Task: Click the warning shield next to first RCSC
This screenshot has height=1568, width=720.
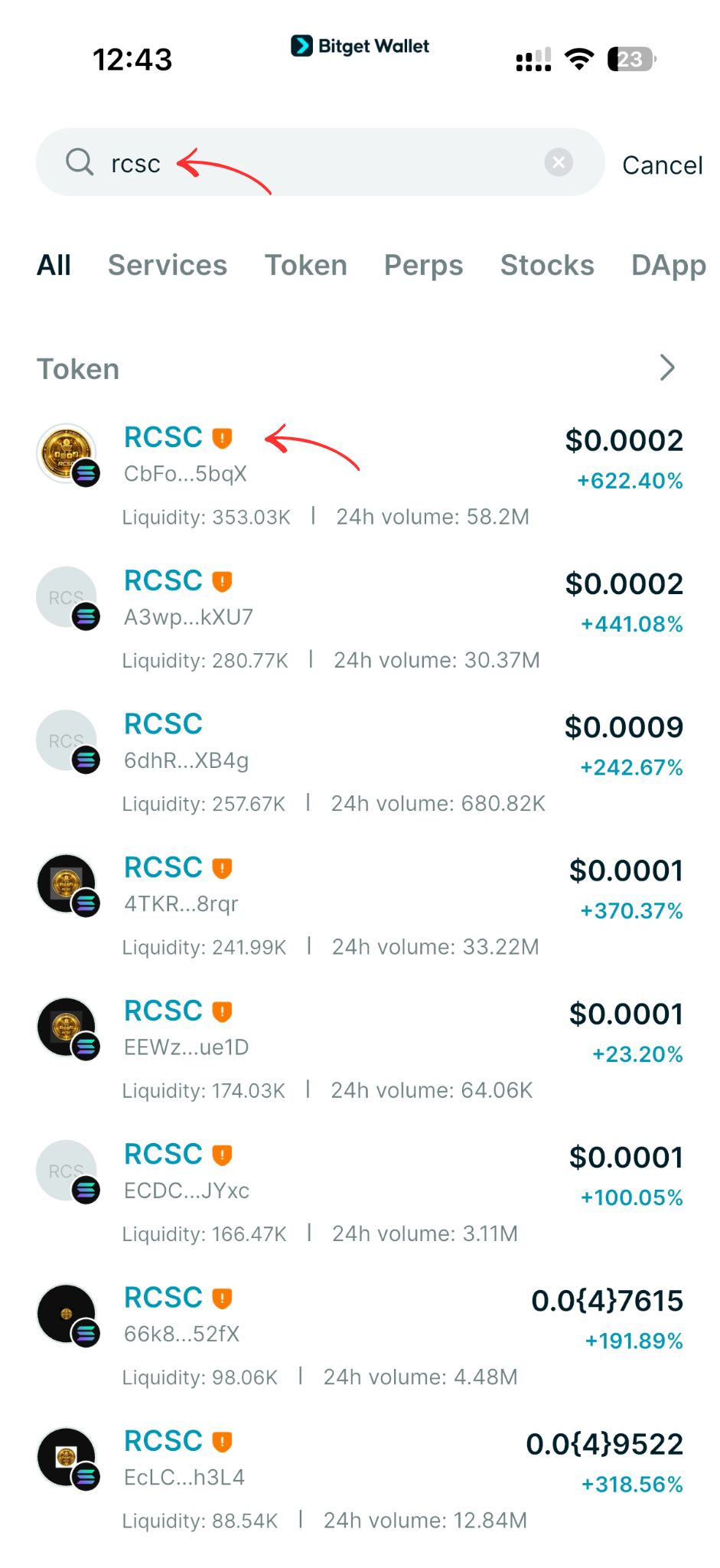Action: coord(221,437)
